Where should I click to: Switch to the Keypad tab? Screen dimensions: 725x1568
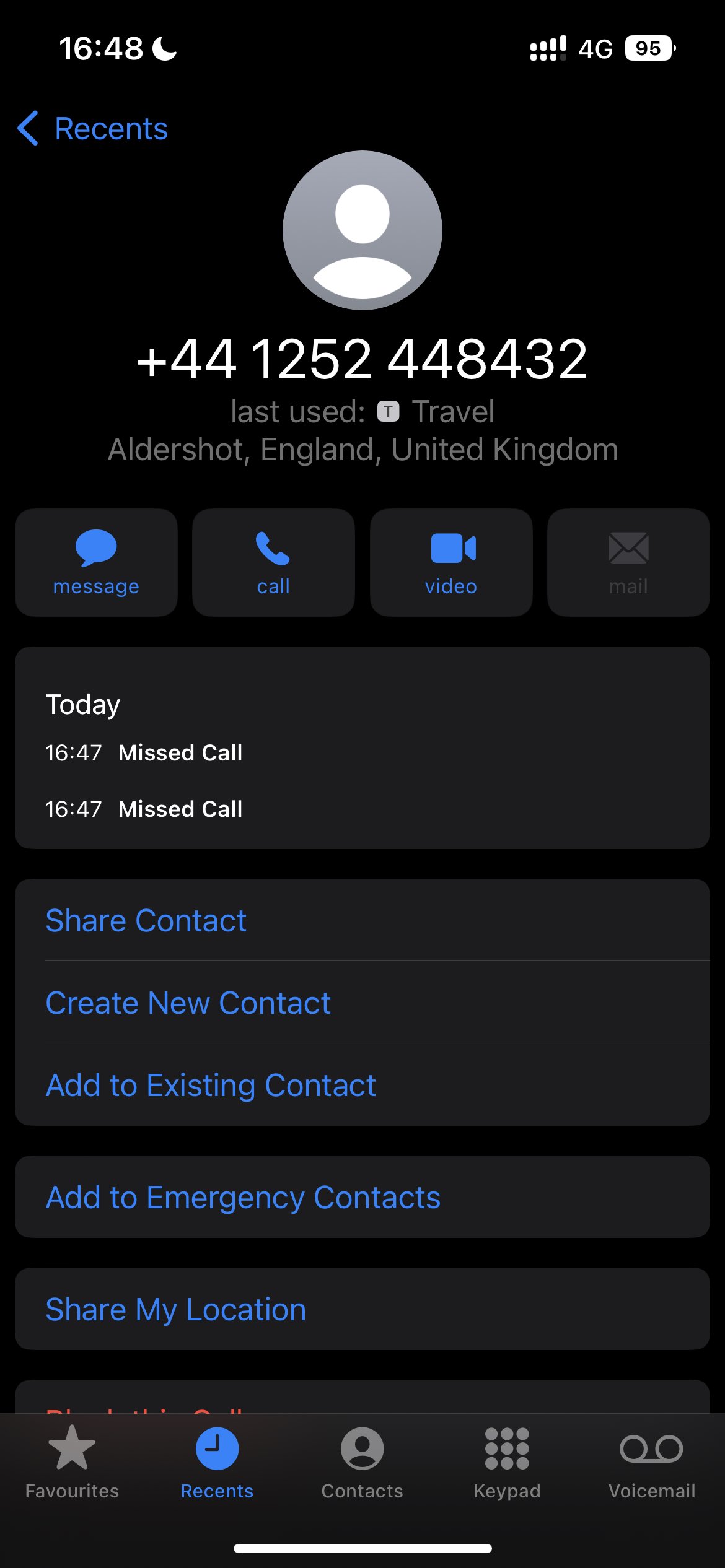(507, 1463)
